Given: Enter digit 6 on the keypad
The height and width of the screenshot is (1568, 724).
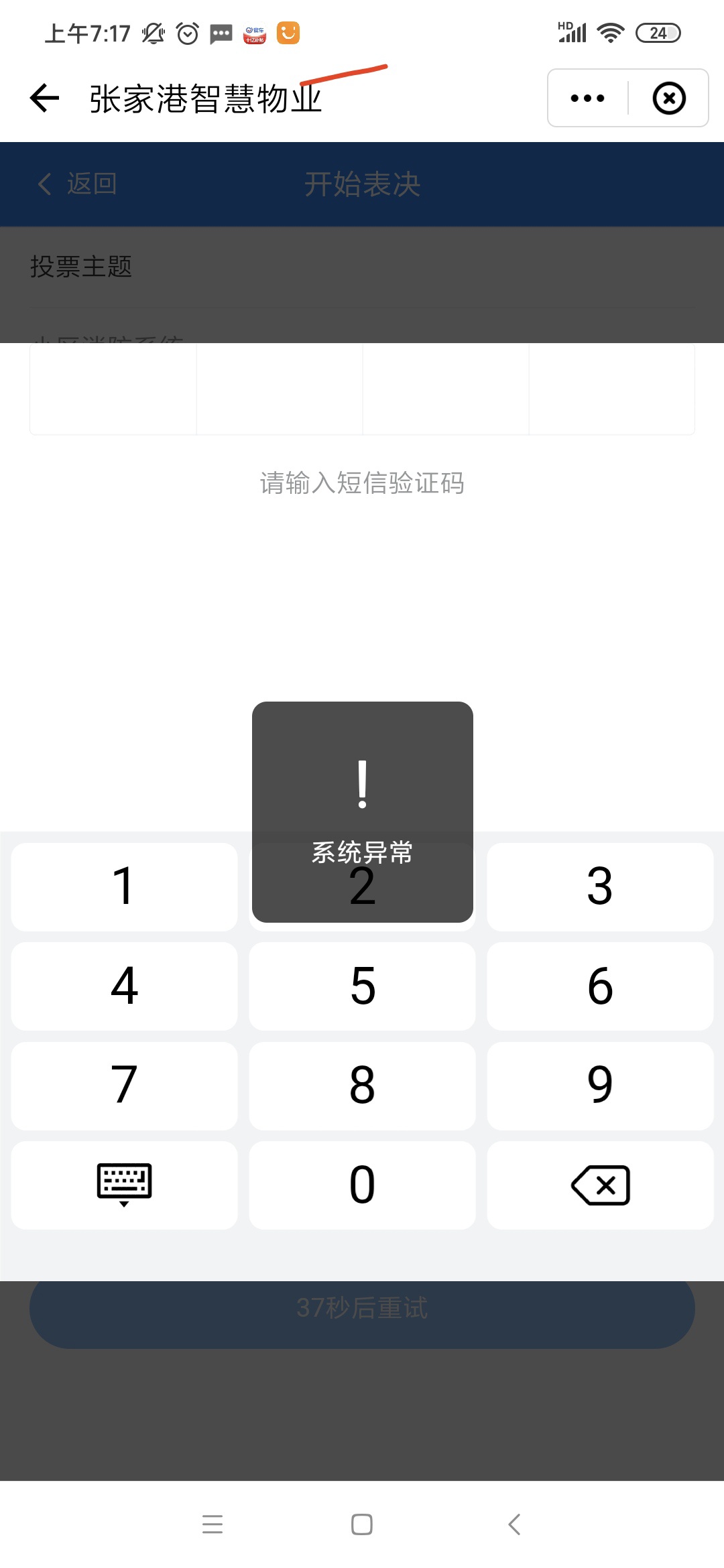Looking at the screenshot, I should coord(600,986).
